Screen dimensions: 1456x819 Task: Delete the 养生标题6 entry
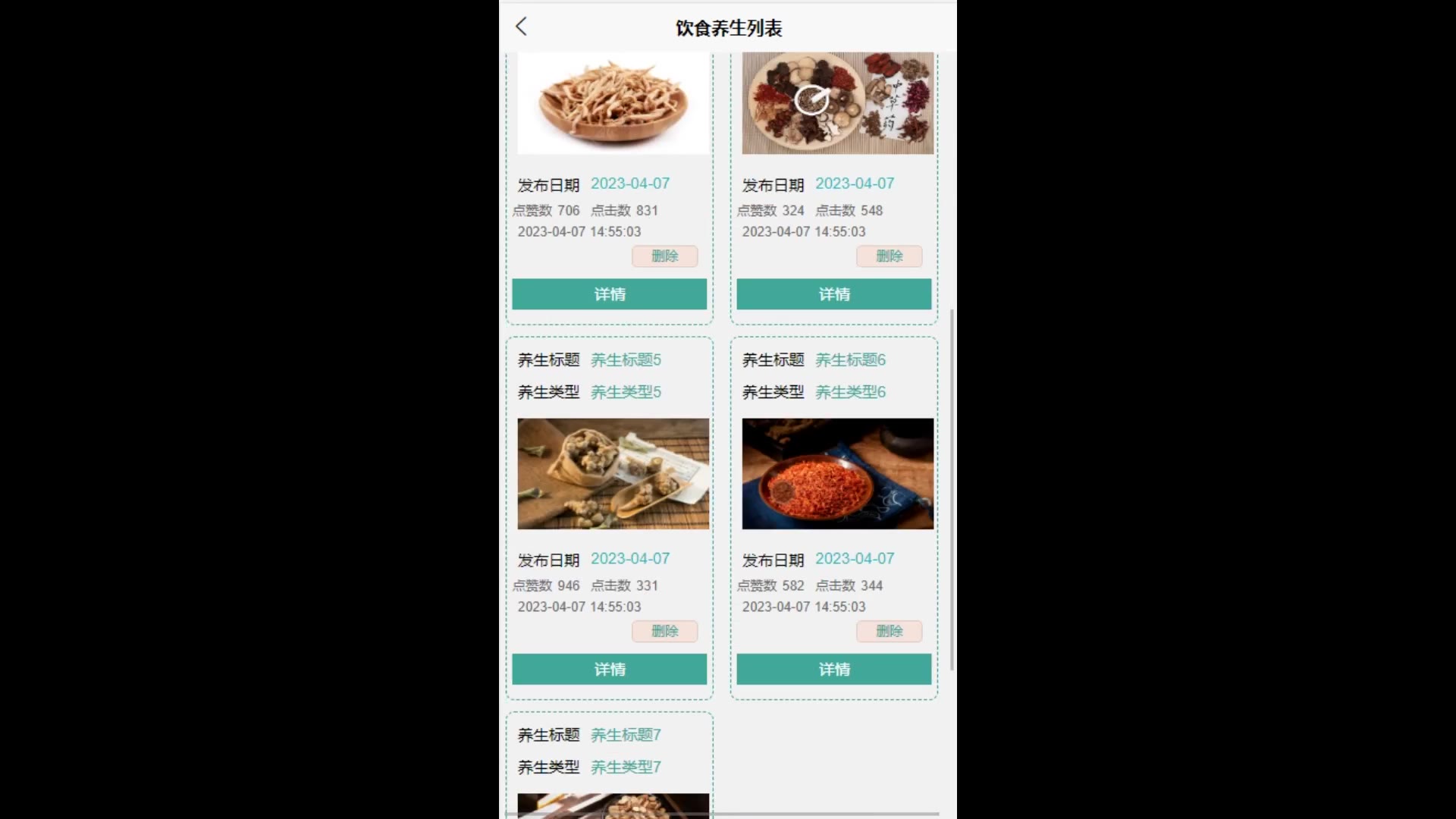click(889, 631)
